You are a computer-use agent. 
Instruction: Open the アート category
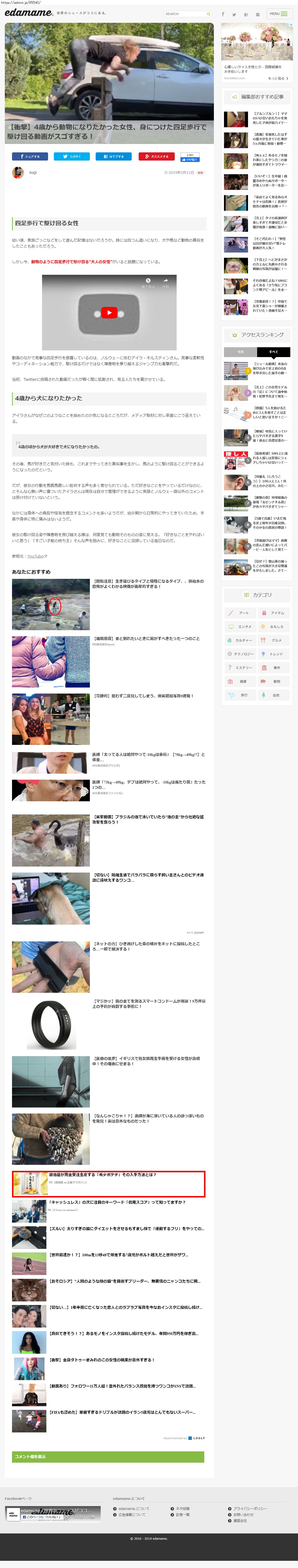(240, 613)
